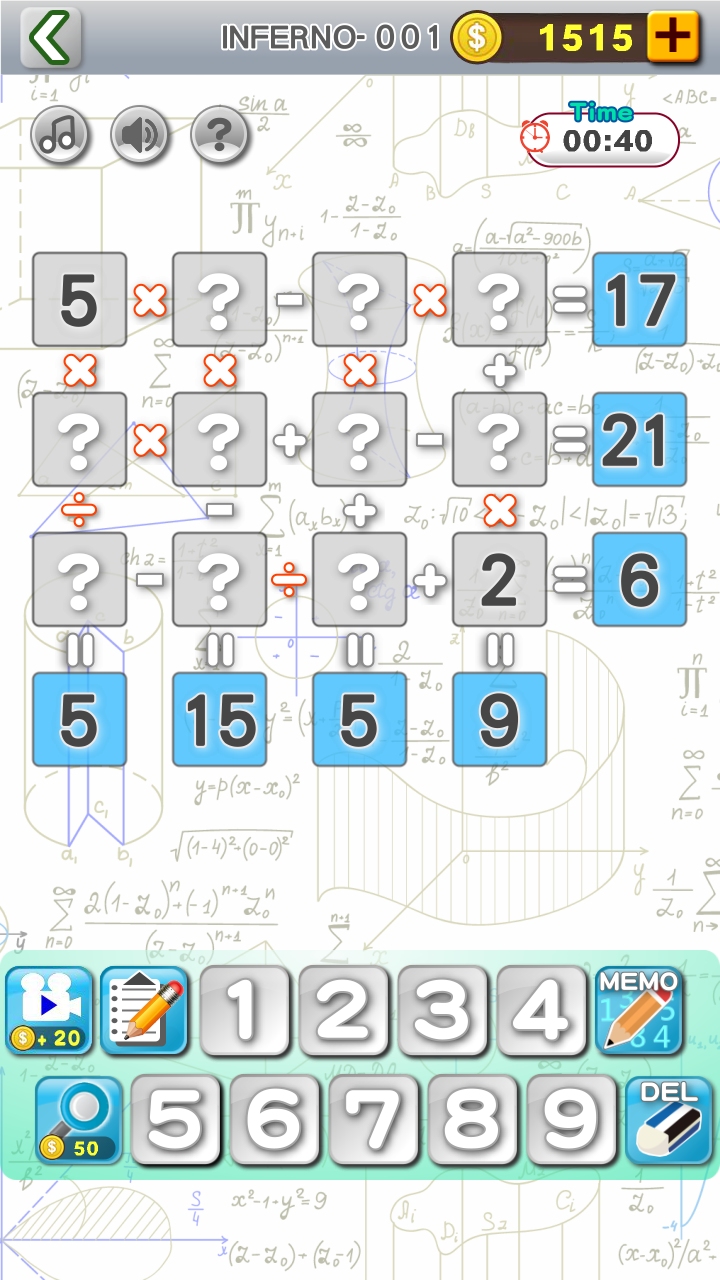Go back with the green arrow
Screen dimensions: 720x1280
pyautogui.click(x=48, y=38)
